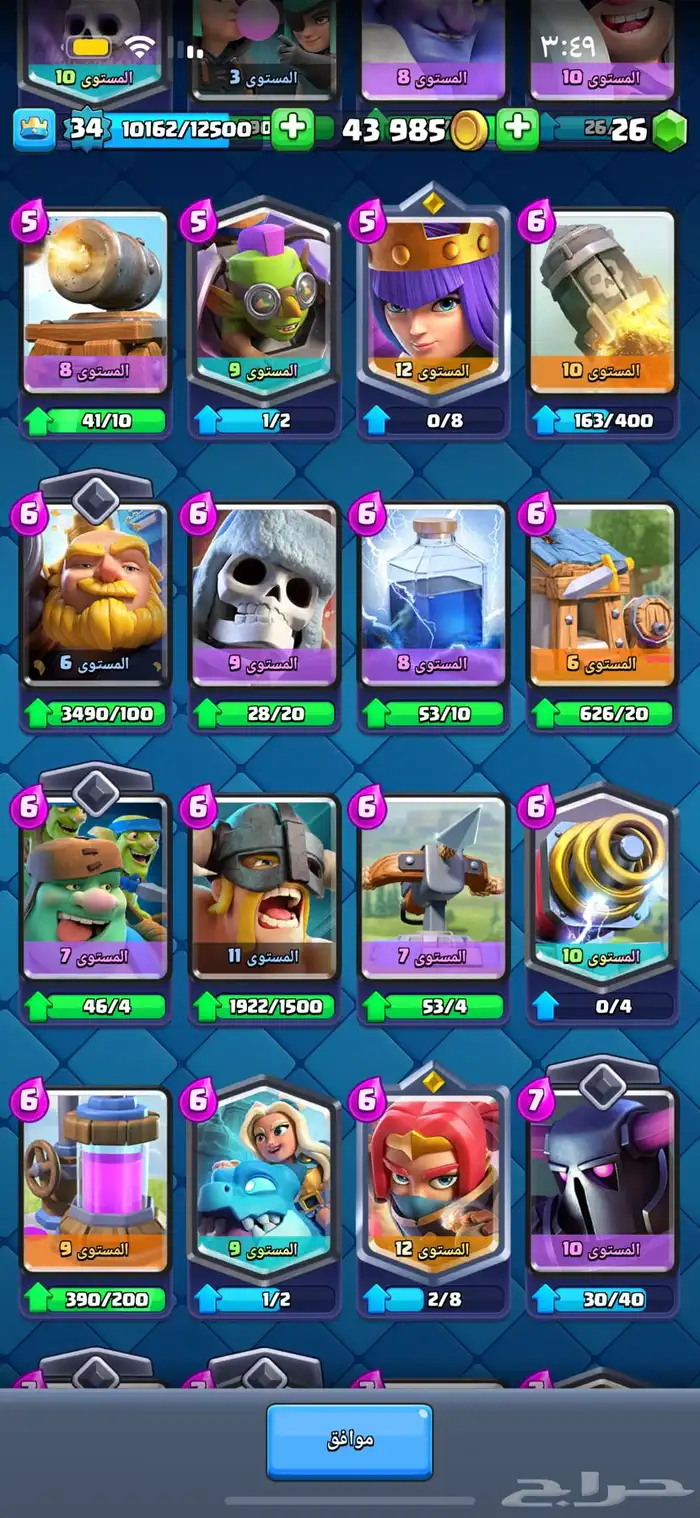
Task: Select the Goblin Giant card
Action: [95, 888]
